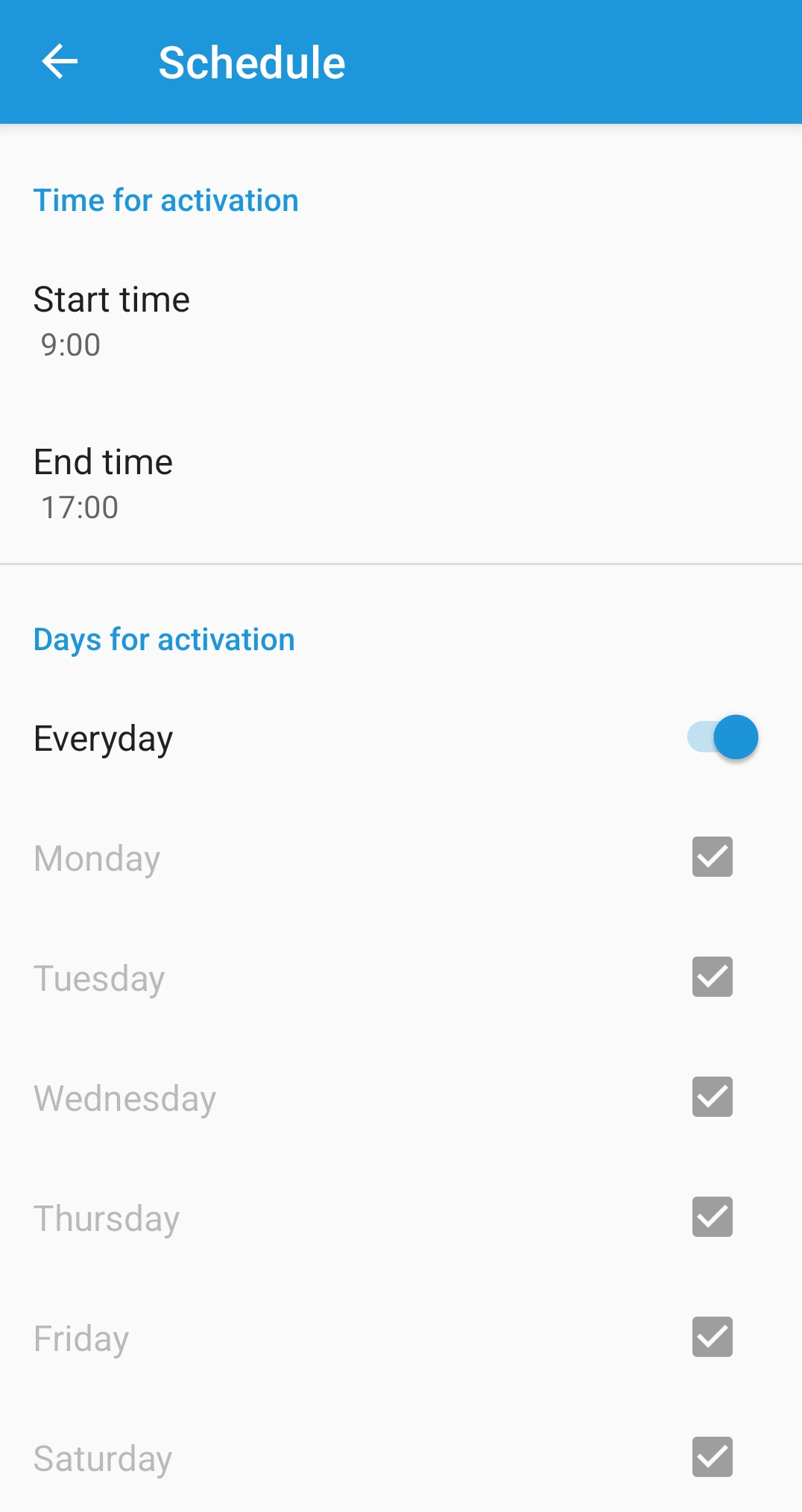Tap the Wednesday checkbox

(712, 1097)
